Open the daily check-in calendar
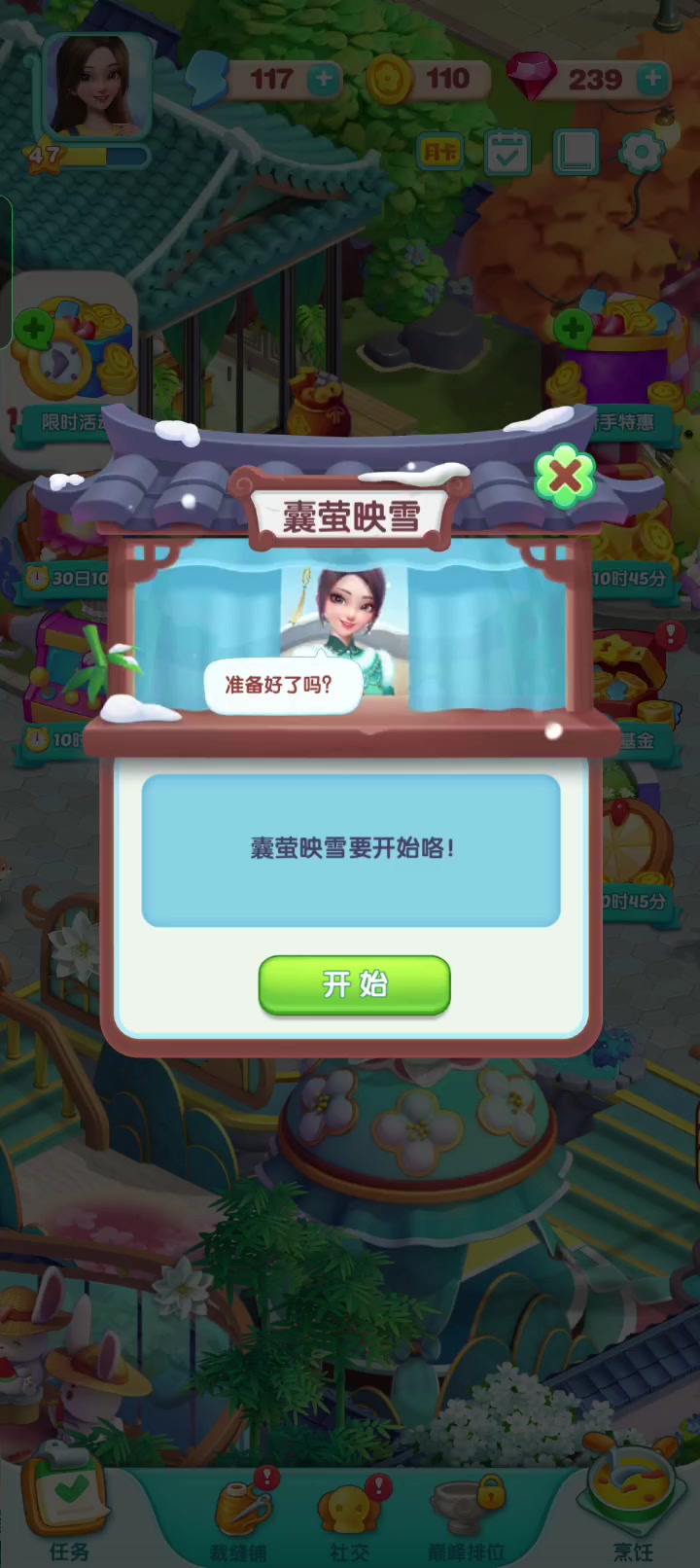The image size is (700, 1568). click(507, 152)
